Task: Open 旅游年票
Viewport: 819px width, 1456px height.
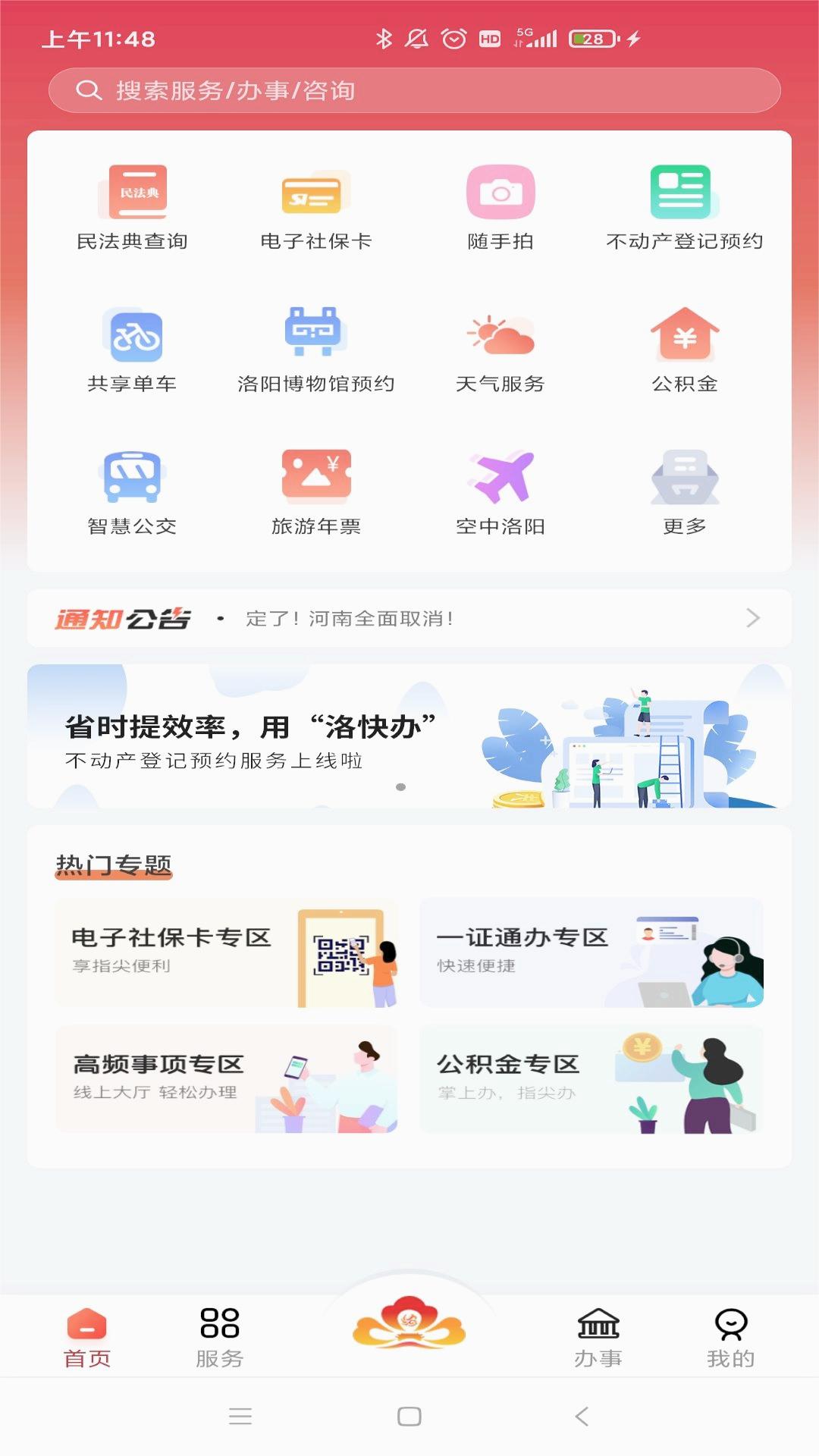Action: point(315,493)
